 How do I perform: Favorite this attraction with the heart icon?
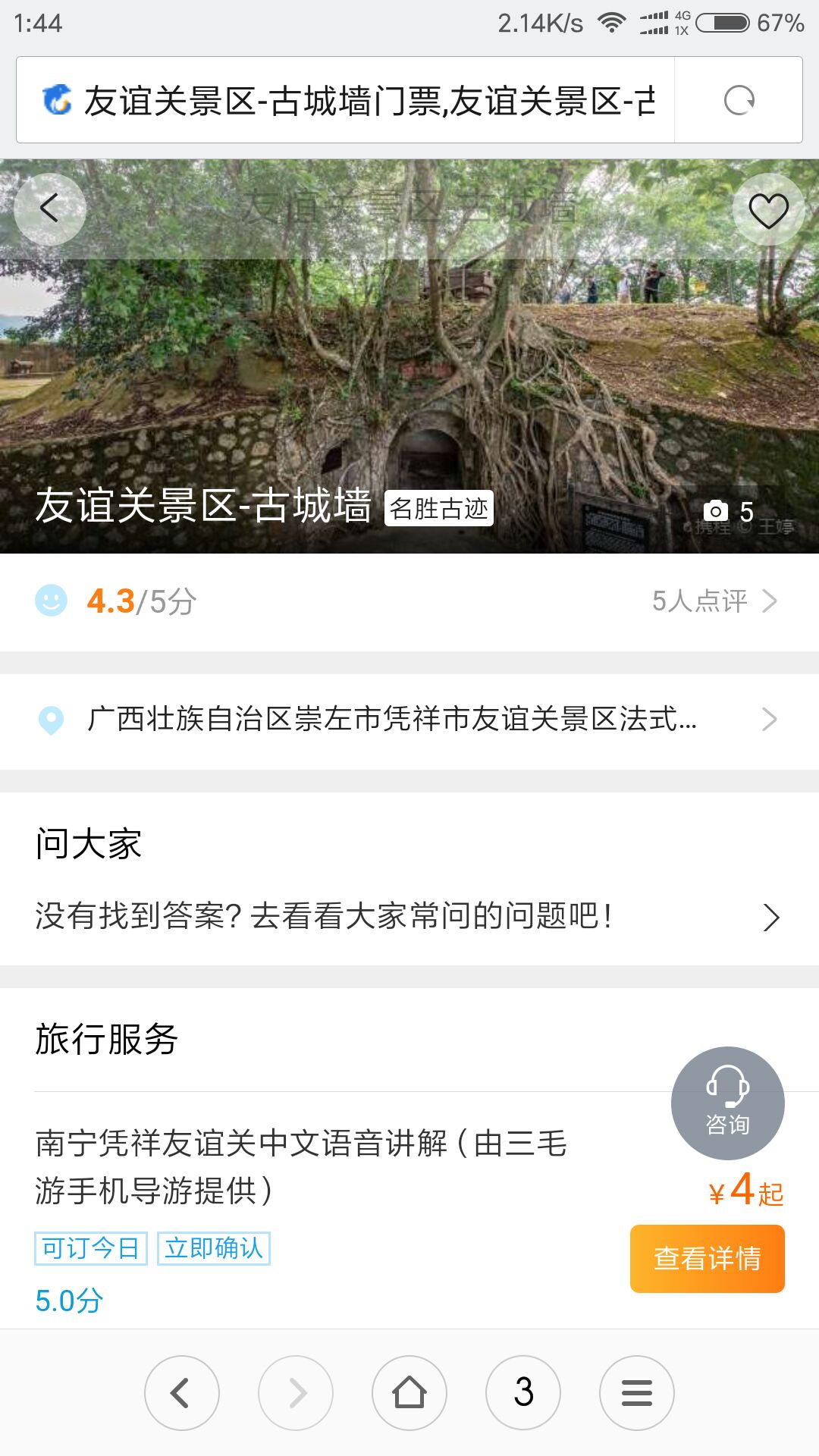click(768, 210)
